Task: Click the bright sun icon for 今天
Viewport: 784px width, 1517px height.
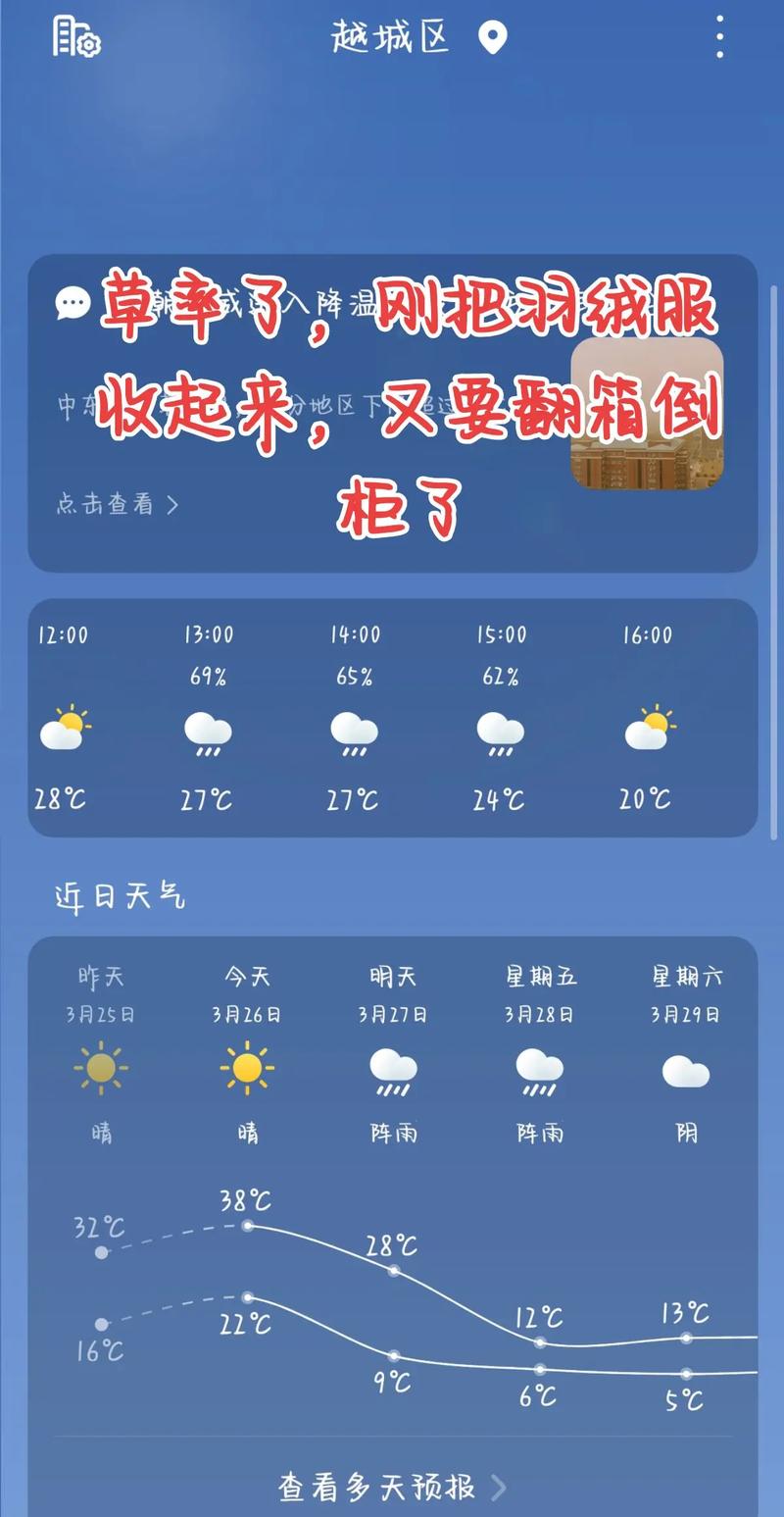Action: point(247,1071)
